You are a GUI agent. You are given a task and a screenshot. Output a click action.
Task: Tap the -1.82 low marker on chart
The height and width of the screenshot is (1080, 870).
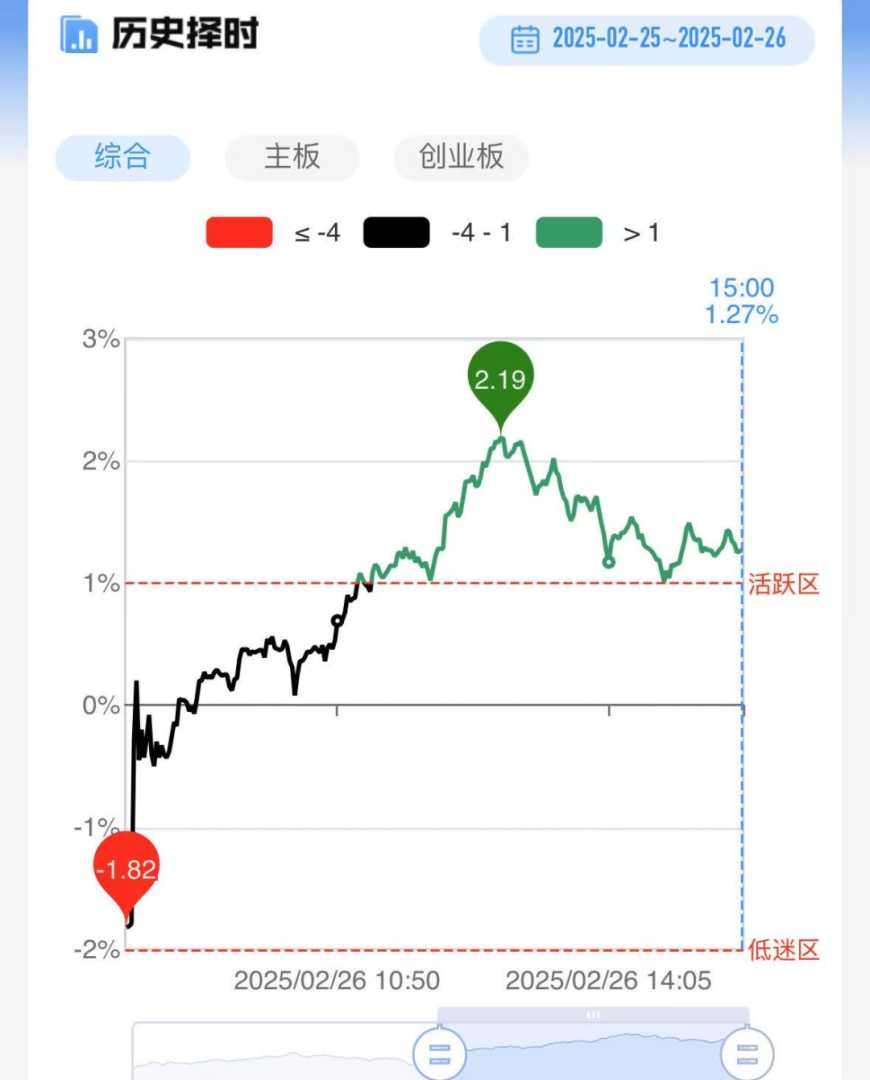point(127,866)
